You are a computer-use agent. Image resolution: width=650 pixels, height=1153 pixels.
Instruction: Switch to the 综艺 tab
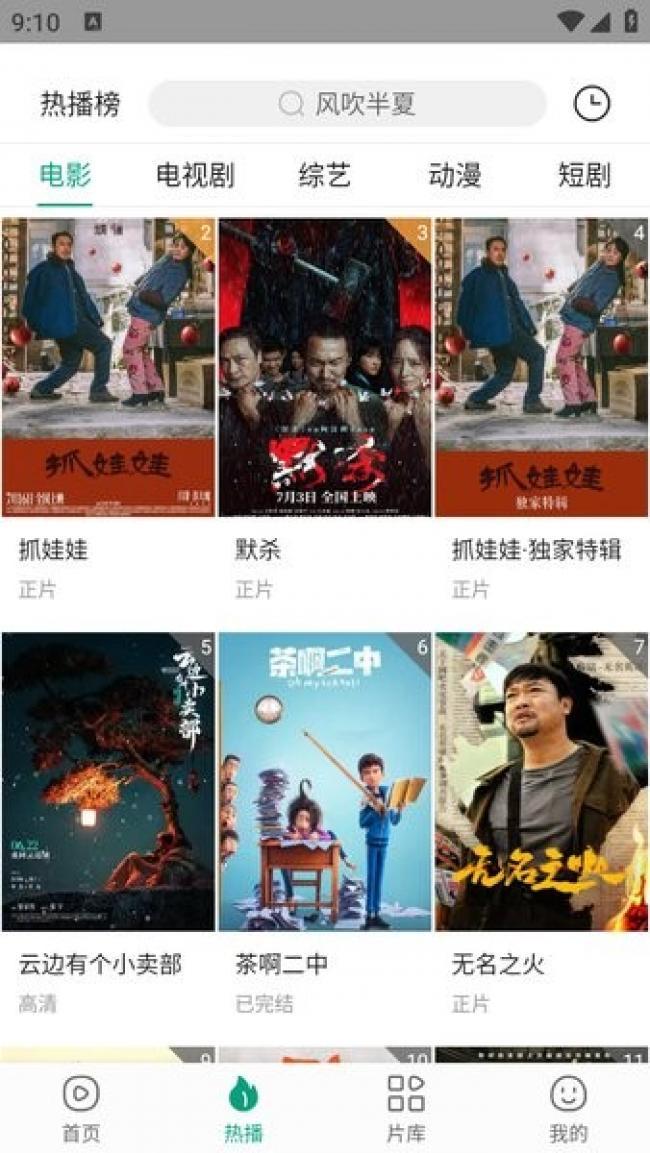click(x=324, y=176)
